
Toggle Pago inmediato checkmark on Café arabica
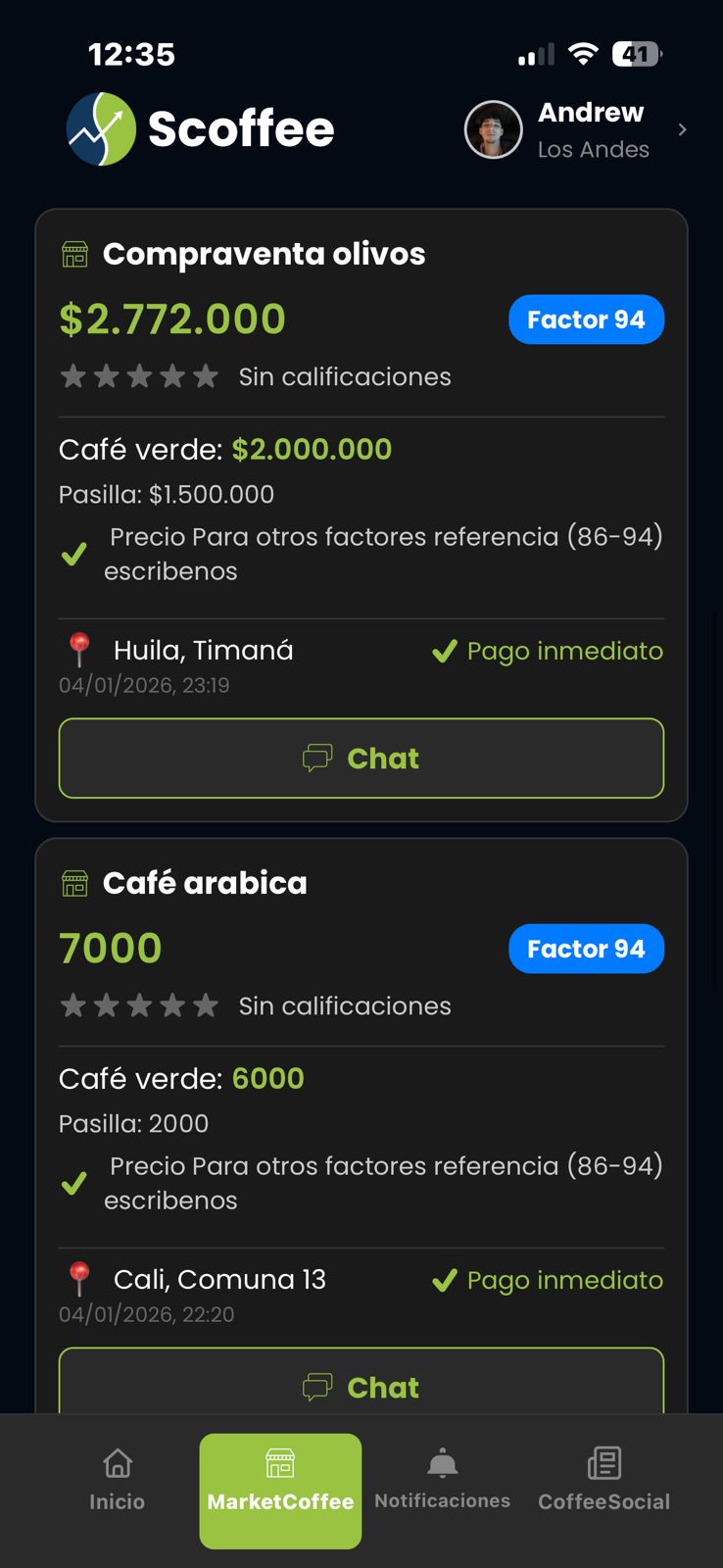click(x=446, y=1279)
